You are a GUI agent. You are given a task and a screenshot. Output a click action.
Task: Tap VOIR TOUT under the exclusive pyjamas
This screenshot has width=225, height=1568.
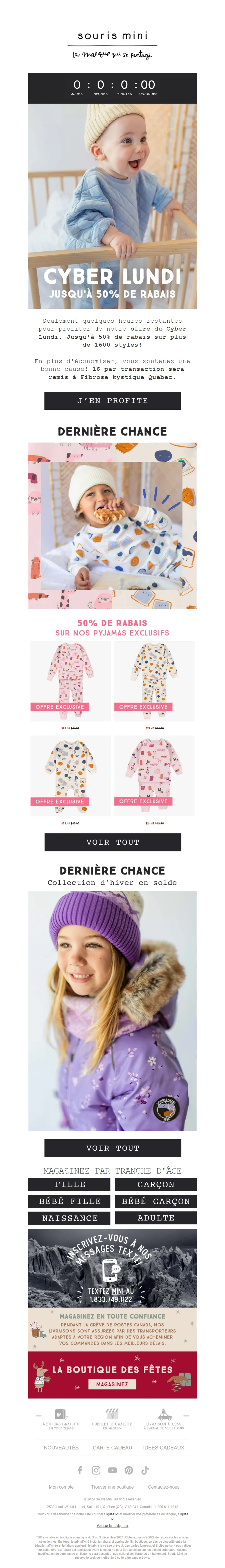click(x=112, y=842)
